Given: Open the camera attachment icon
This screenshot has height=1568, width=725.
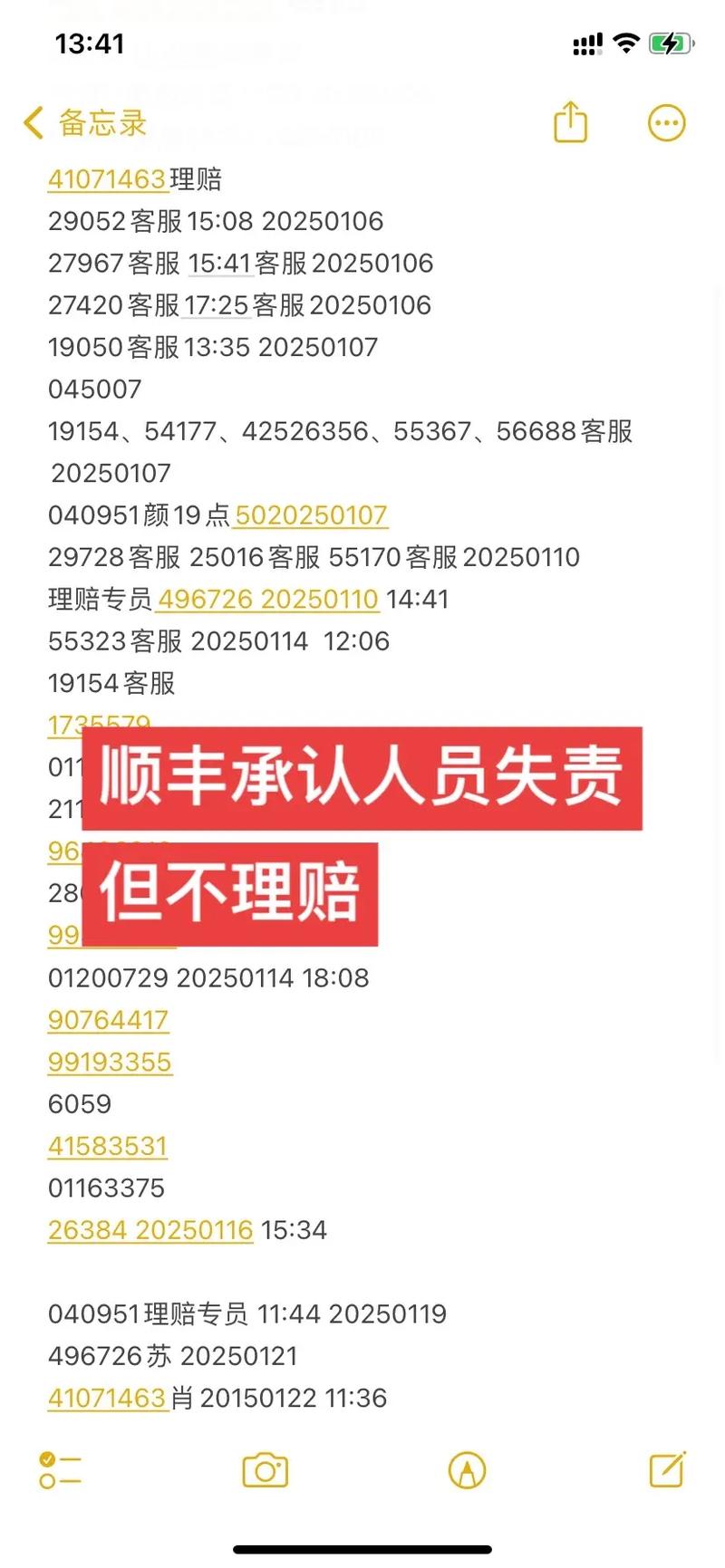Looking at the screenshot, I should coord(263,1472).
